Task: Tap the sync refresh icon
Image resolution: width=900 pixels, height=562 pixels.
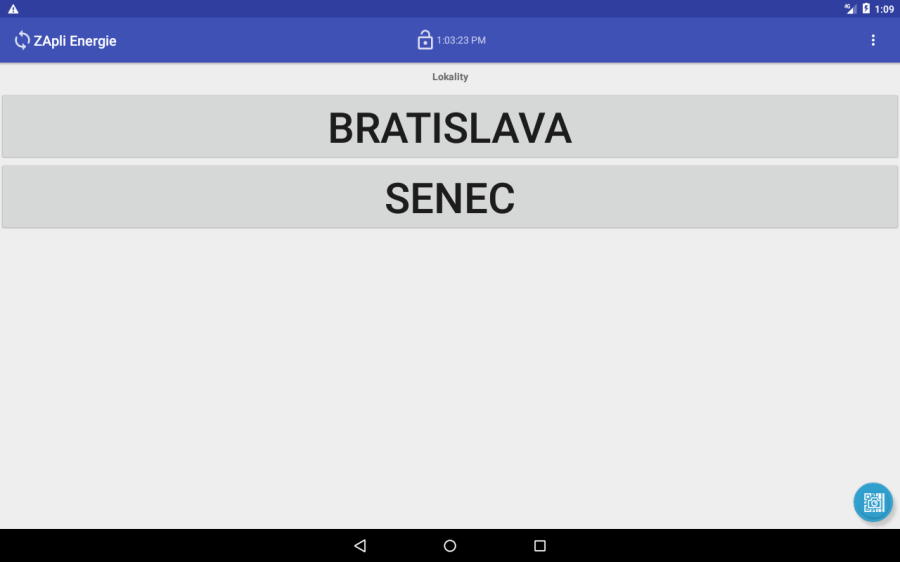Action: click(22, 41)
